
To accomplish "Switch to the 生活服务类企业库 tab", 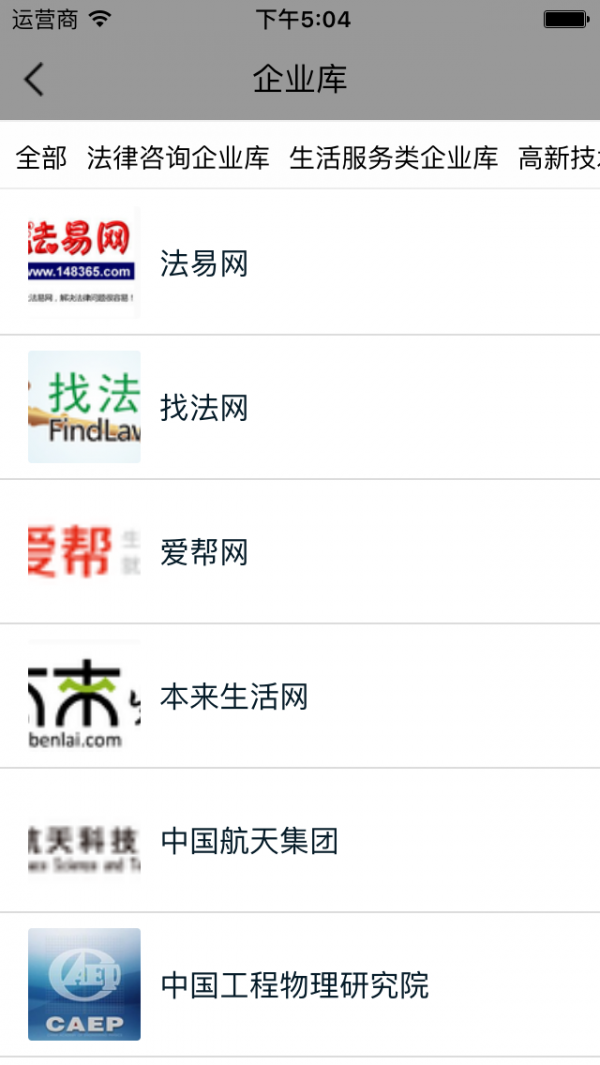I will tap(393, 158).
